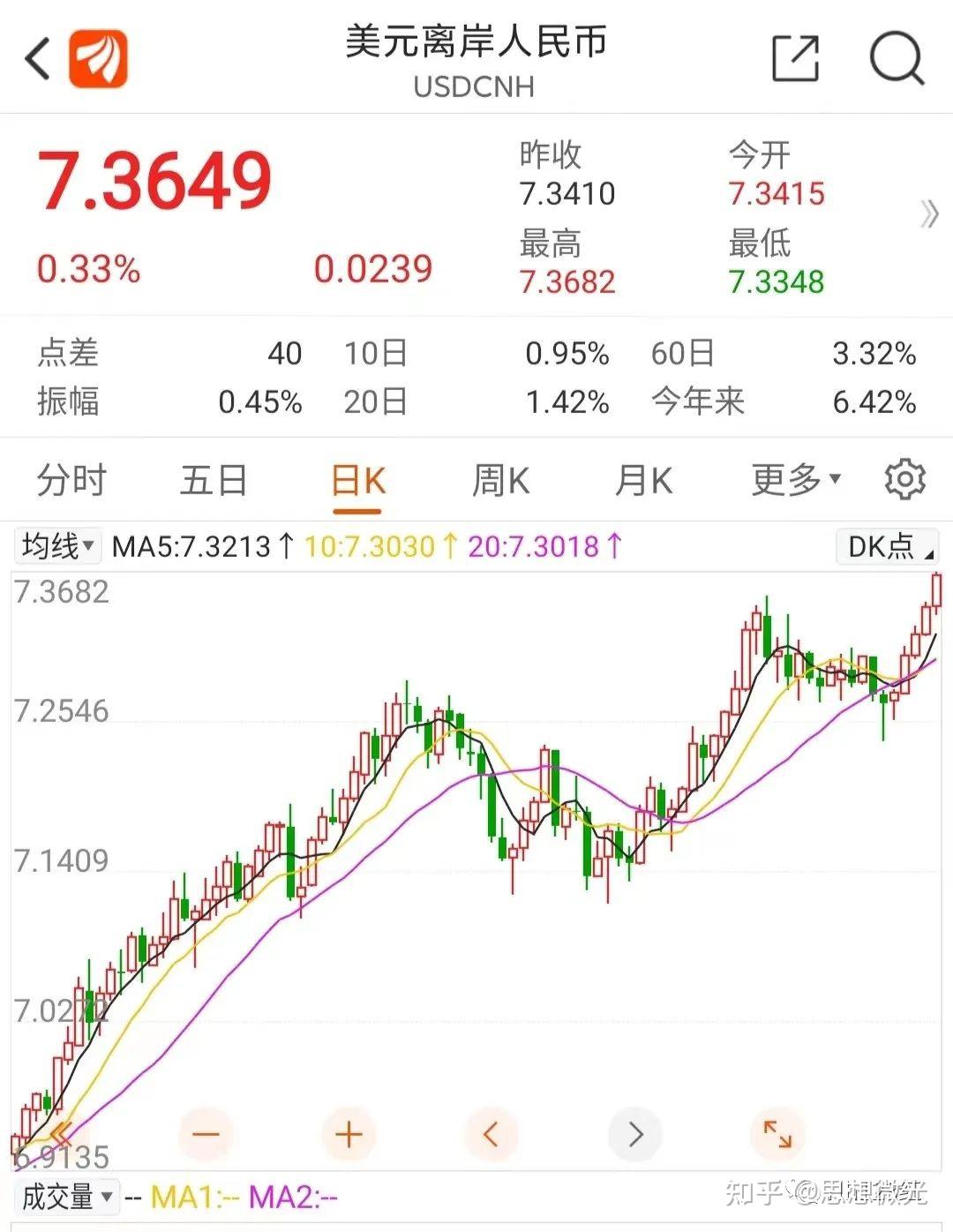Viewport: 953px width, 1232px height.
Task: Switch on the 五日 five-day view
Action: (213, 480)
